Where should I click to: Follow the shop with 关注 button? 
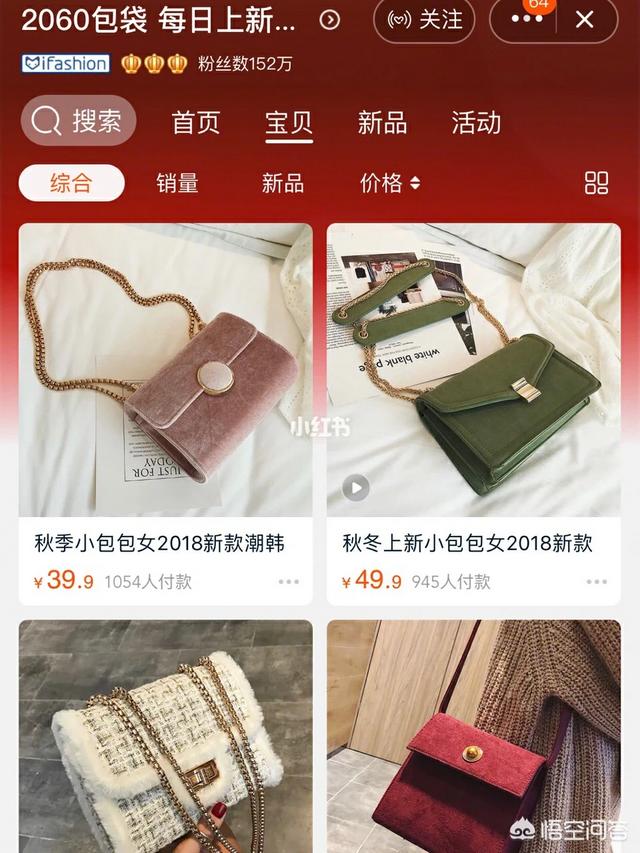pyautogui.click(x=424, y=19)
